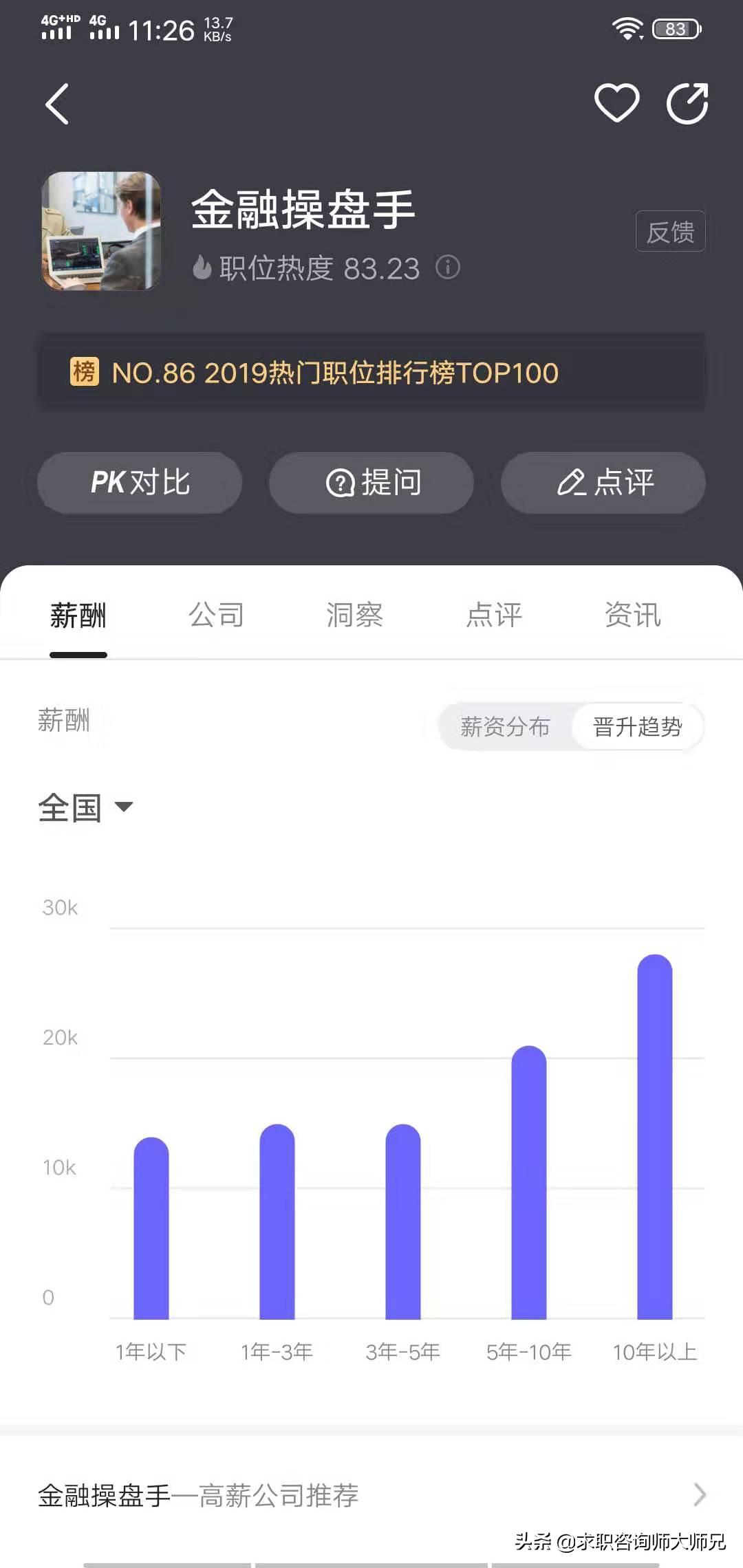Click the back arrow at top left
Viewport: 743px width, 1568px height.
(58, 104)
